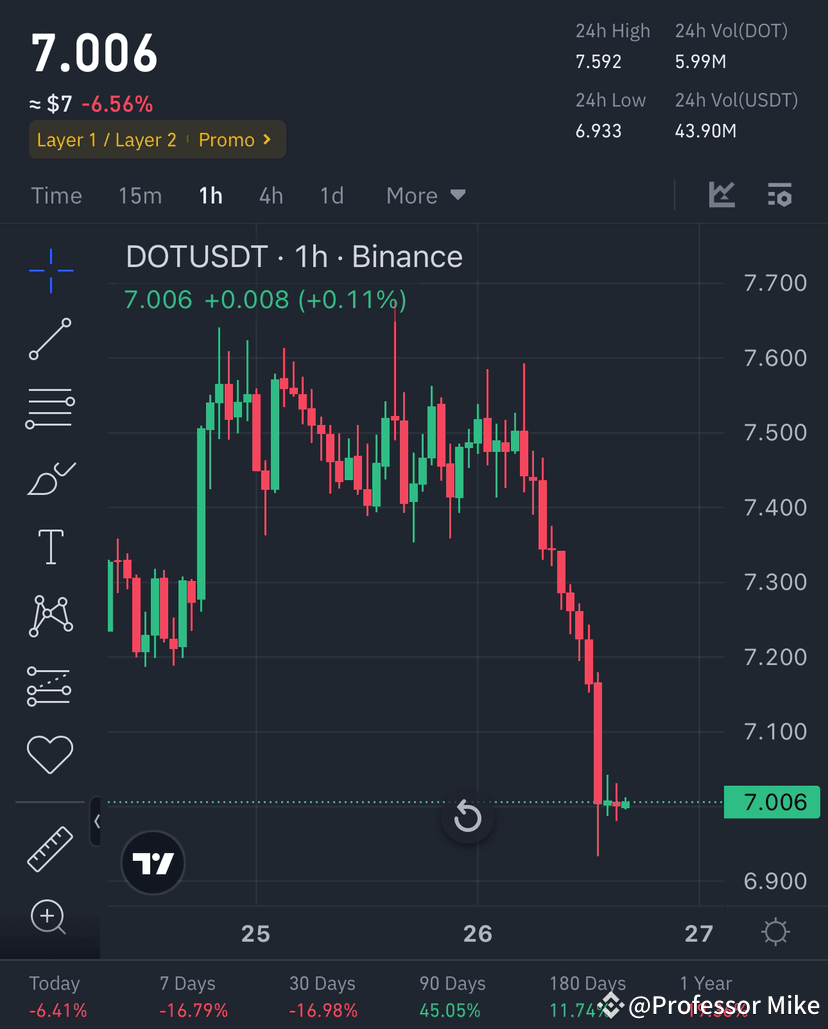
Task: Click the green 7.006 price label
Action: [772, 802]
